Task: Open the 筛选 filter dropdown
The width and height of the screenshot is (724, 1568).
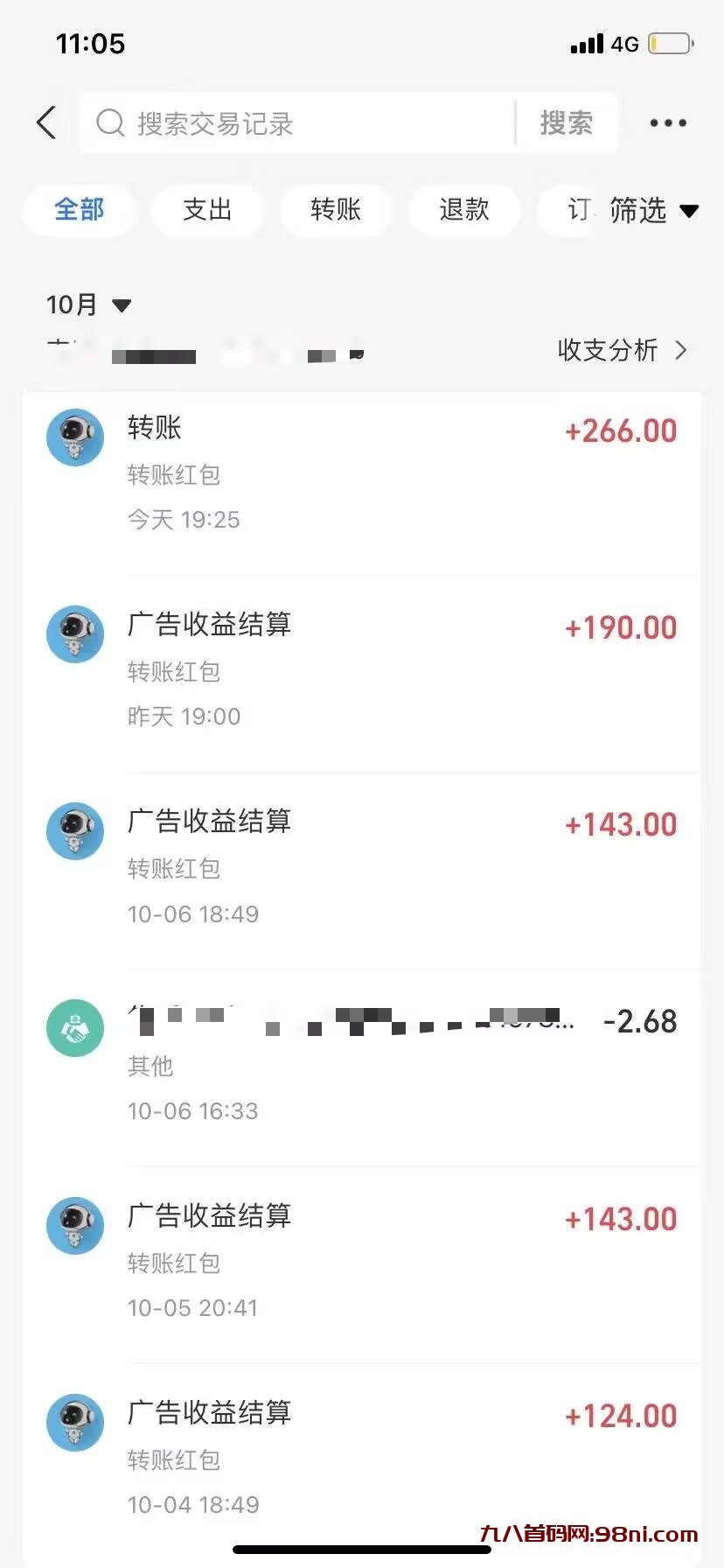Action: pos(654,211)
